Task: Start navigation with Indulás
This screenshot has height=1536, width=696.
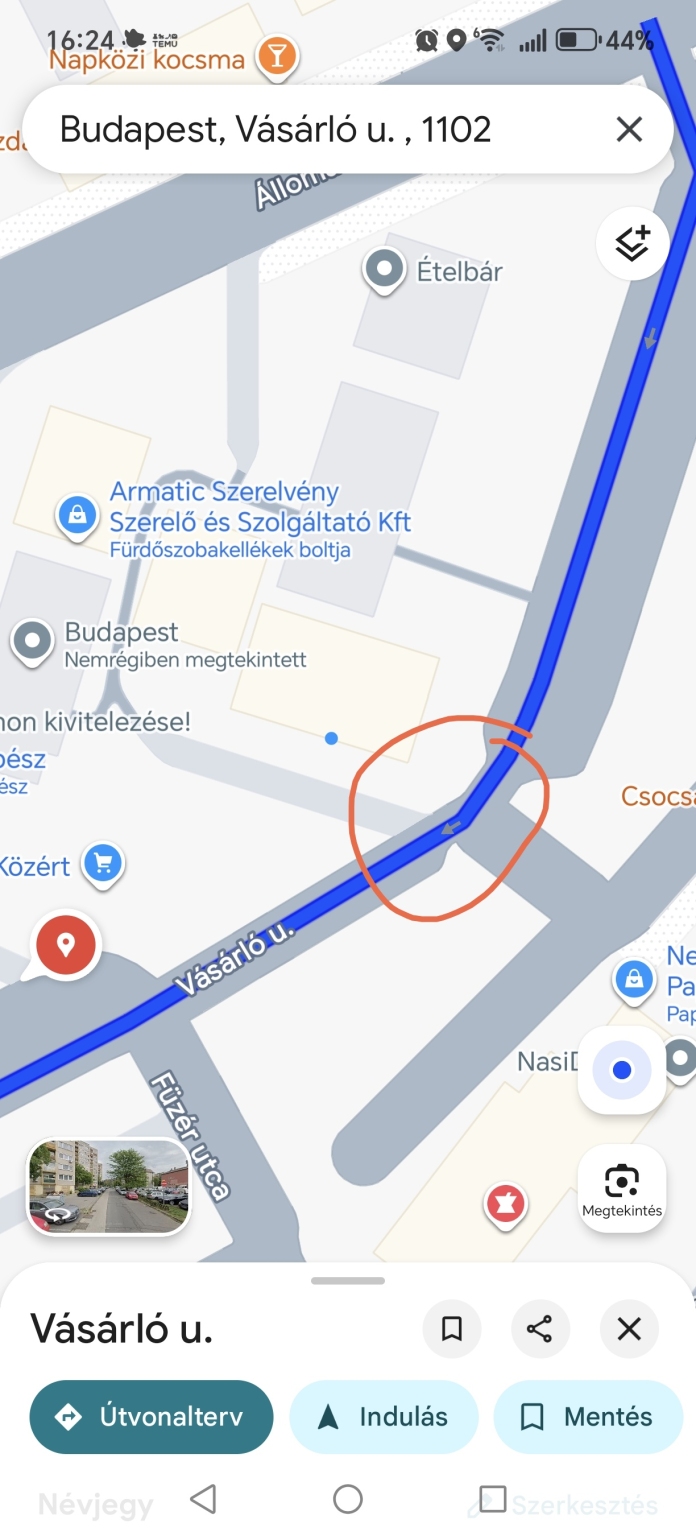Action: (384, 1417)
